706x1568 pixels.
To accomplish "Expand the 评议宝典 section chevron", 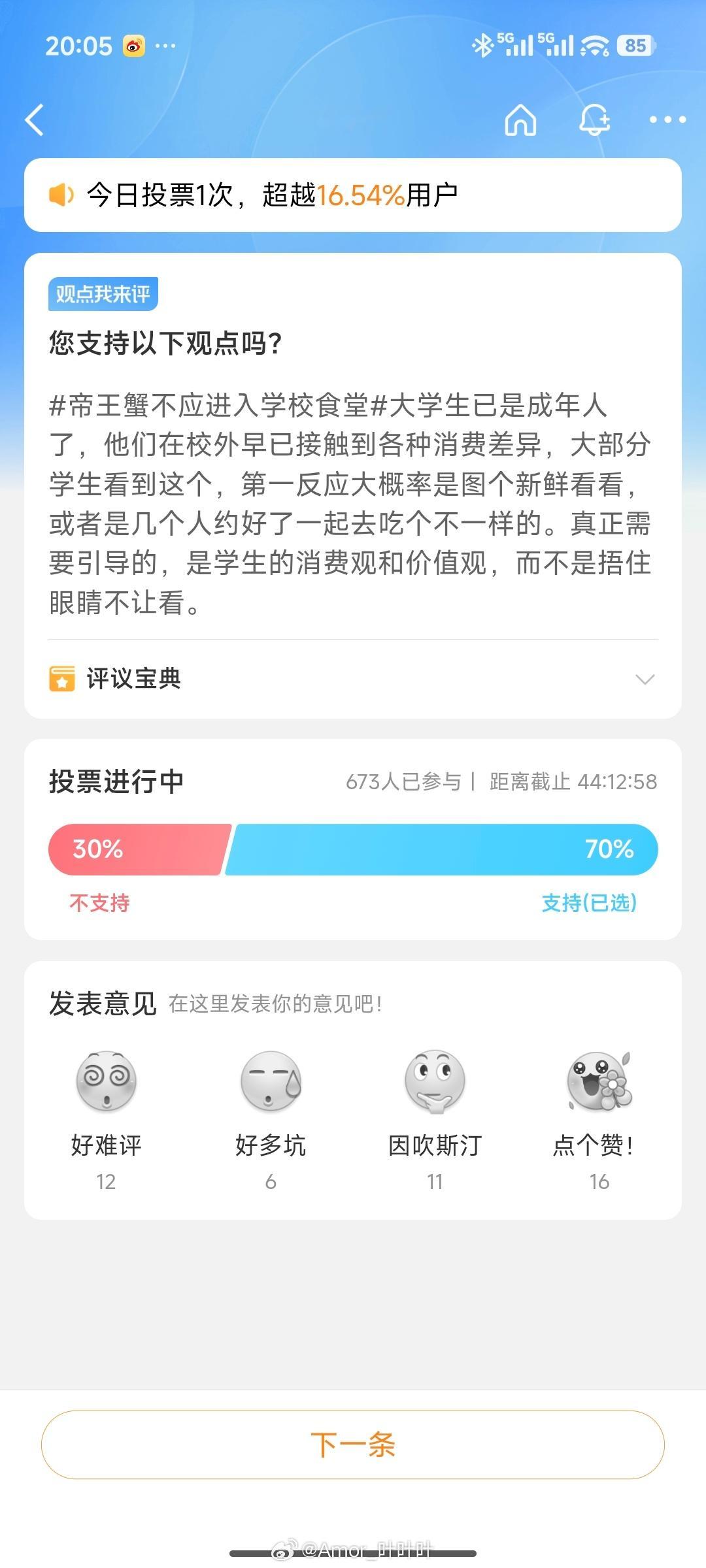I will coord(645,679).
